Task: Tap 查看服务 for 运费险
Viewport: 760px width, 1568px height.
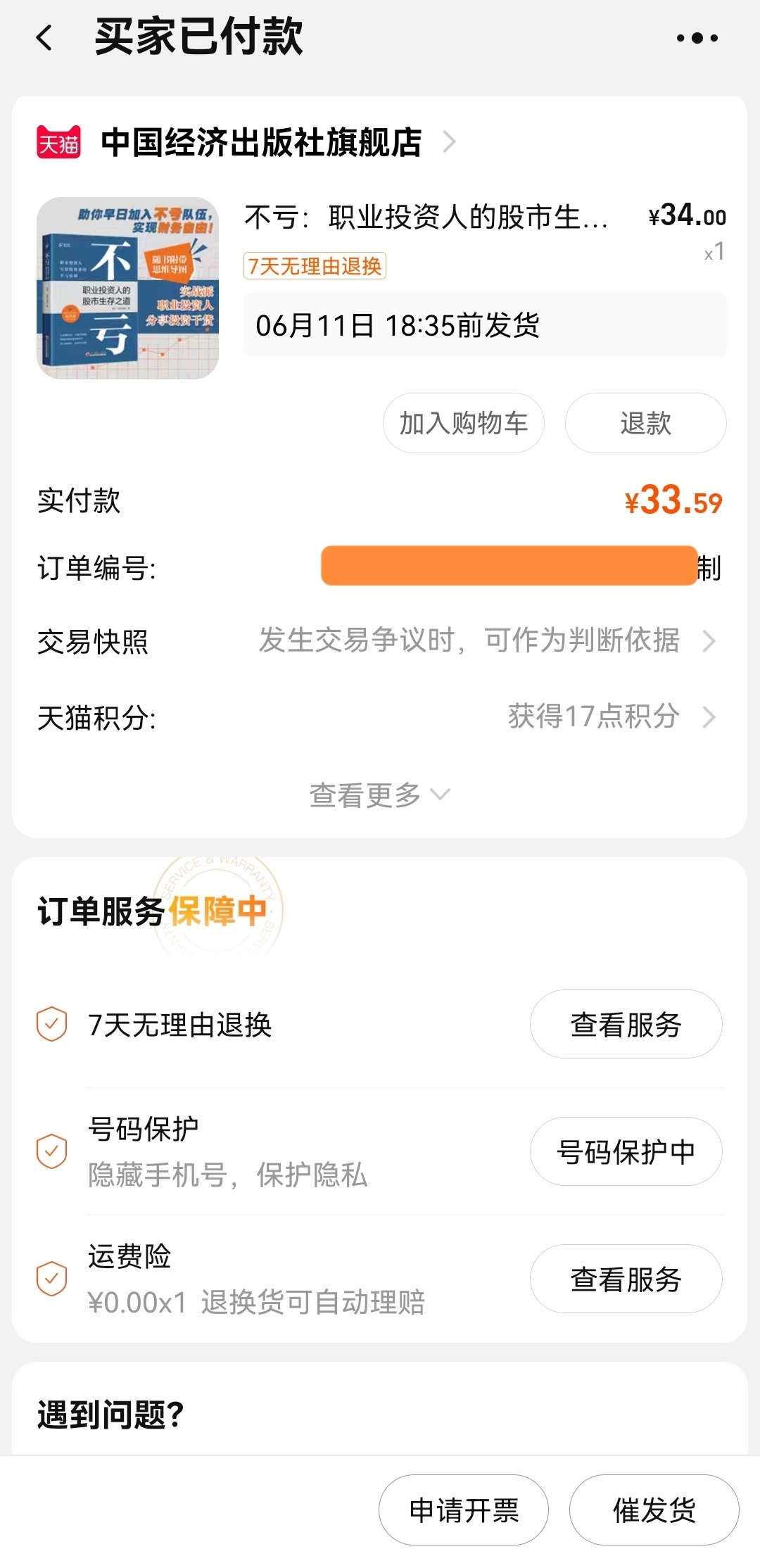Action: pos(626,1279)
